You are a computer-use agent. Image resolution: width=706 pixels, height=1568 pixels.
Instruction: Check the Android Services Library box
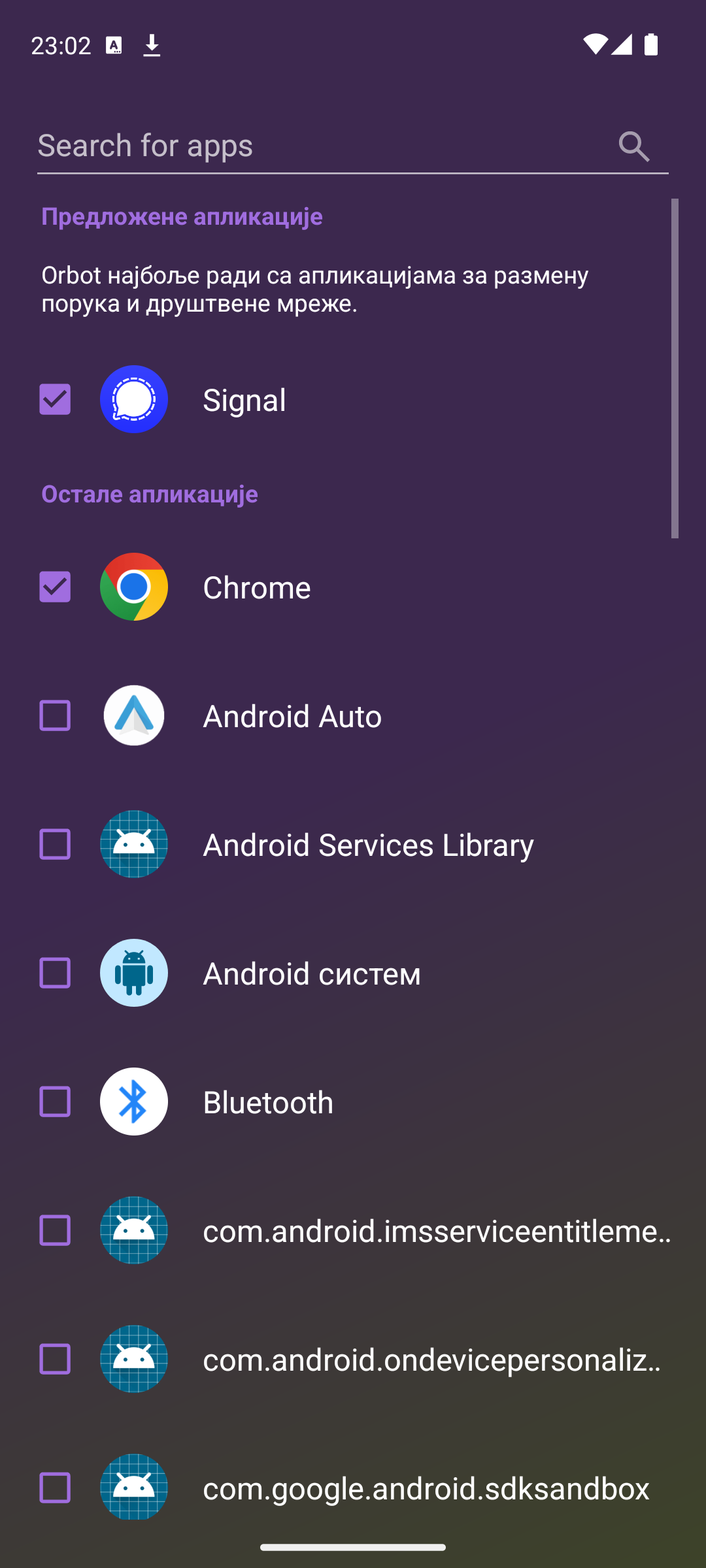point(55,844)
